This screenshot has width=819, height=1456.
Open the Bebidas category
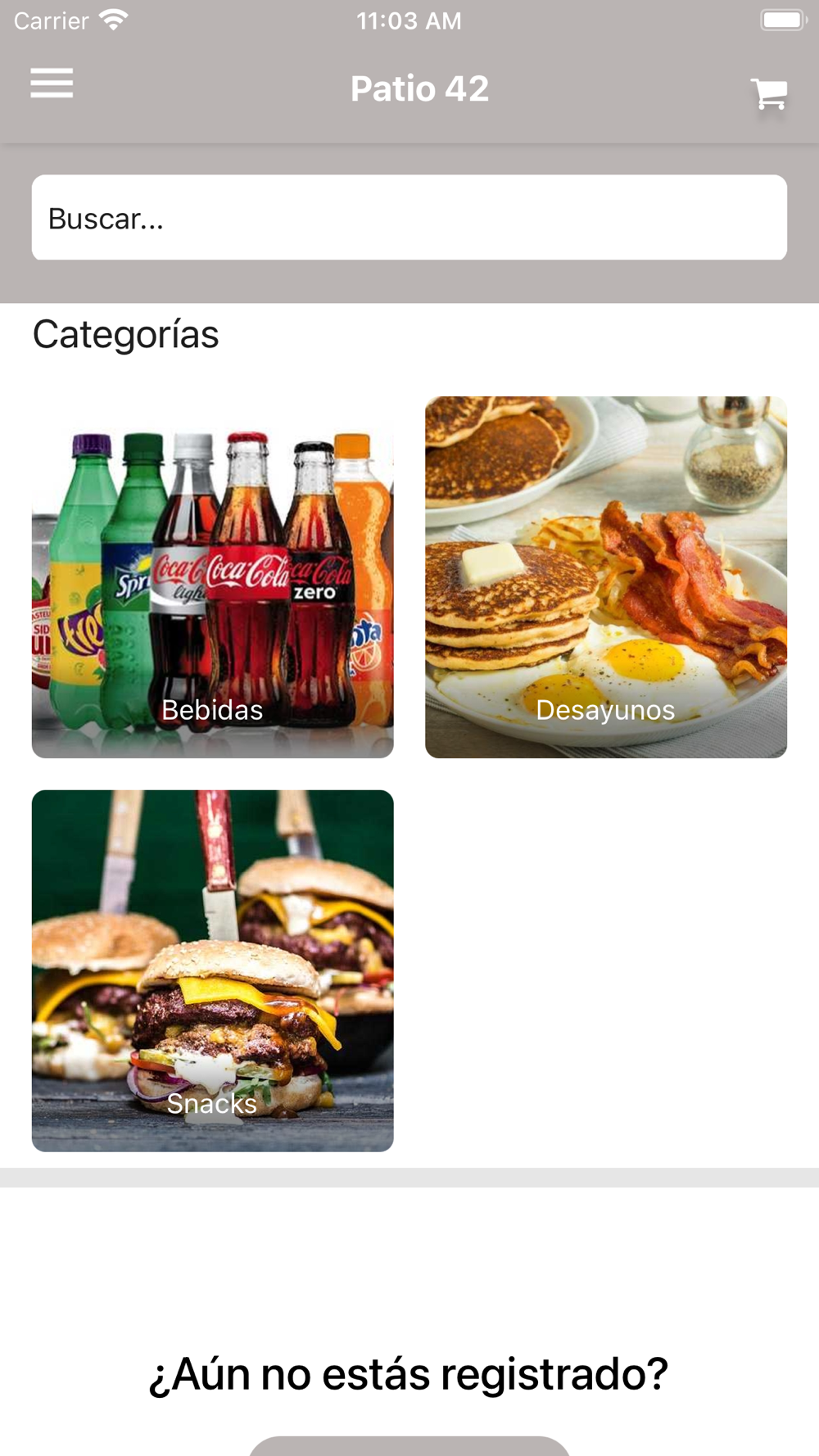click(213, 577)
